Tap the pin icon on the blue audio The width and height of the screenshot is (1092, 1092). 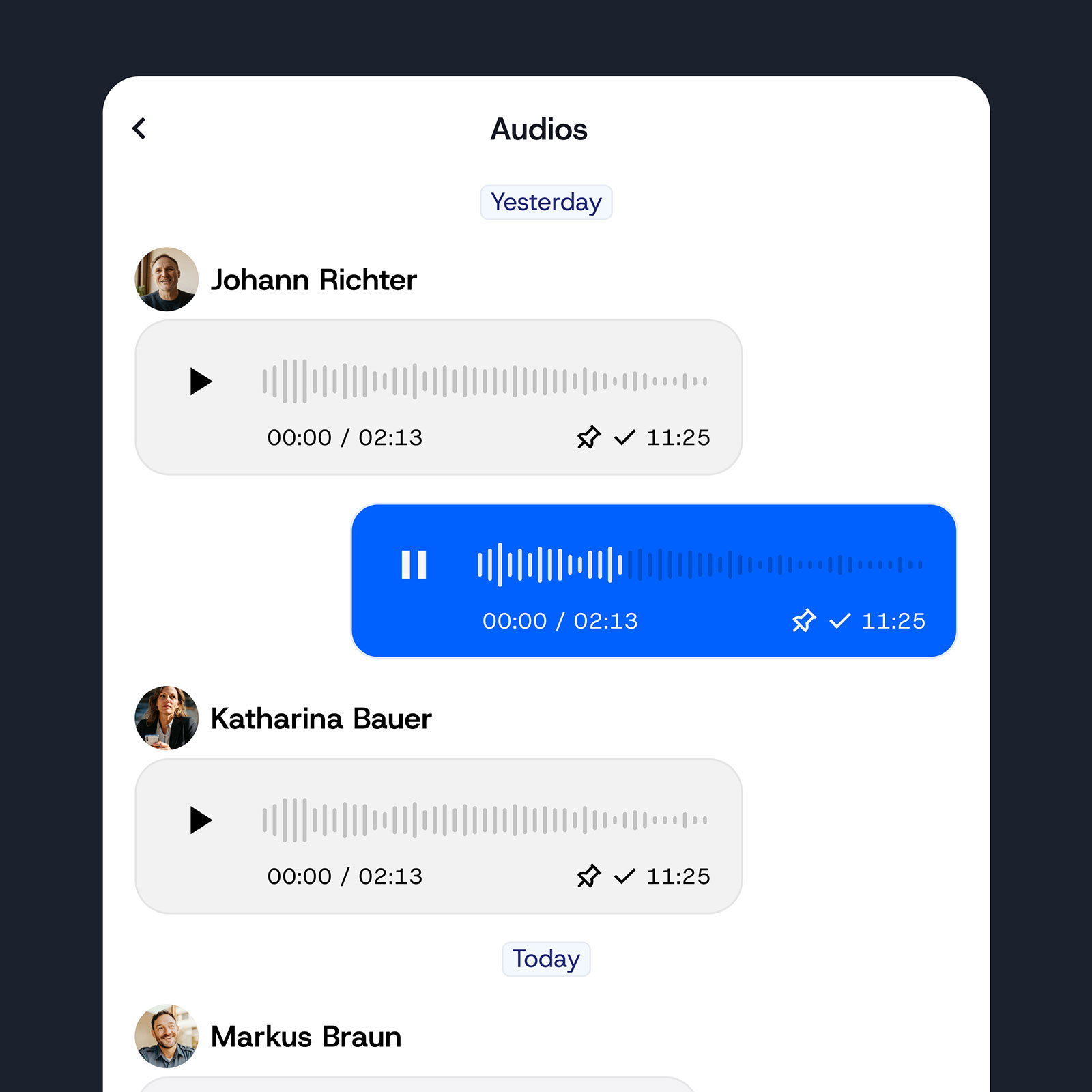[x=803, y=620]
